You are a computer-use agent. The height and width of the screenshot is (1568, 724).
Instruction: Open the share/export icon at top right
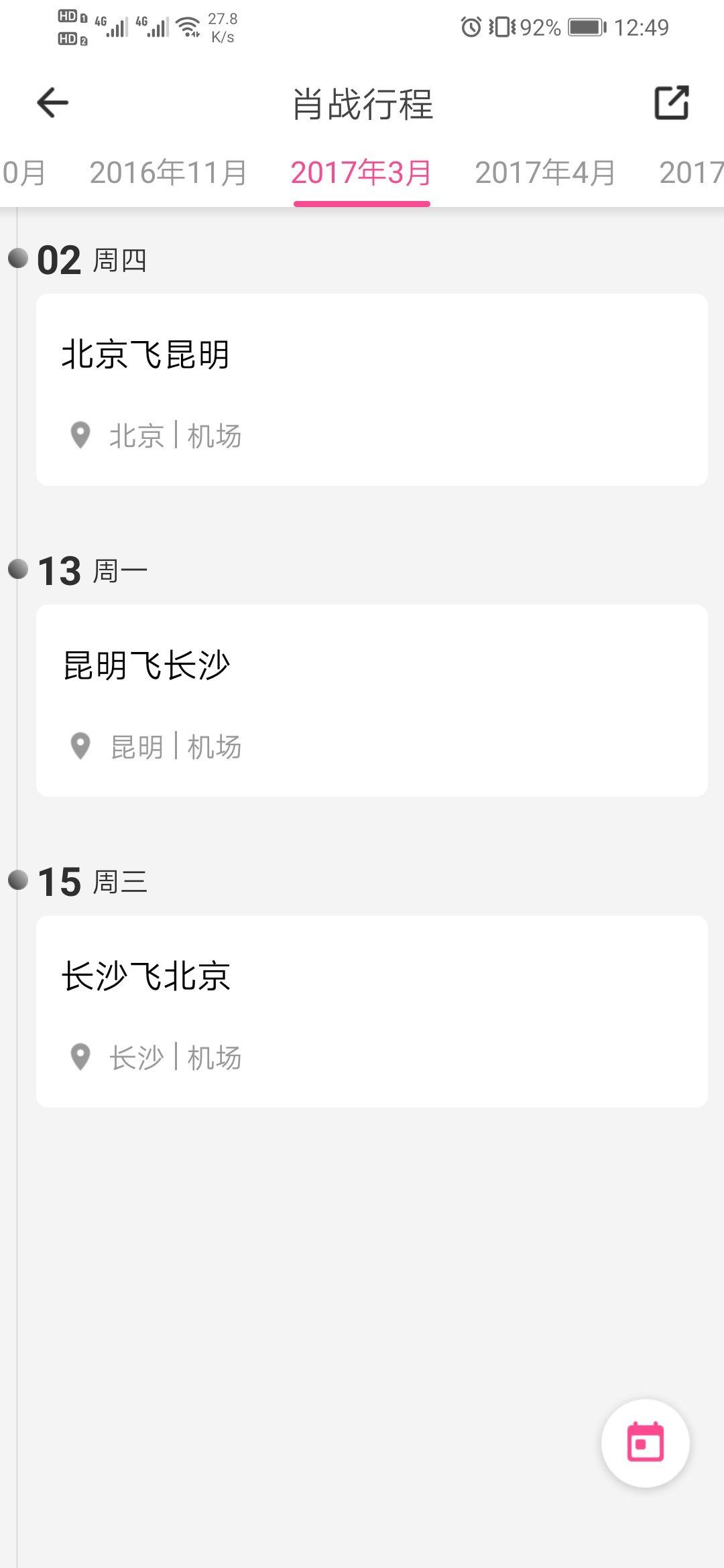(x=671, y=102)
